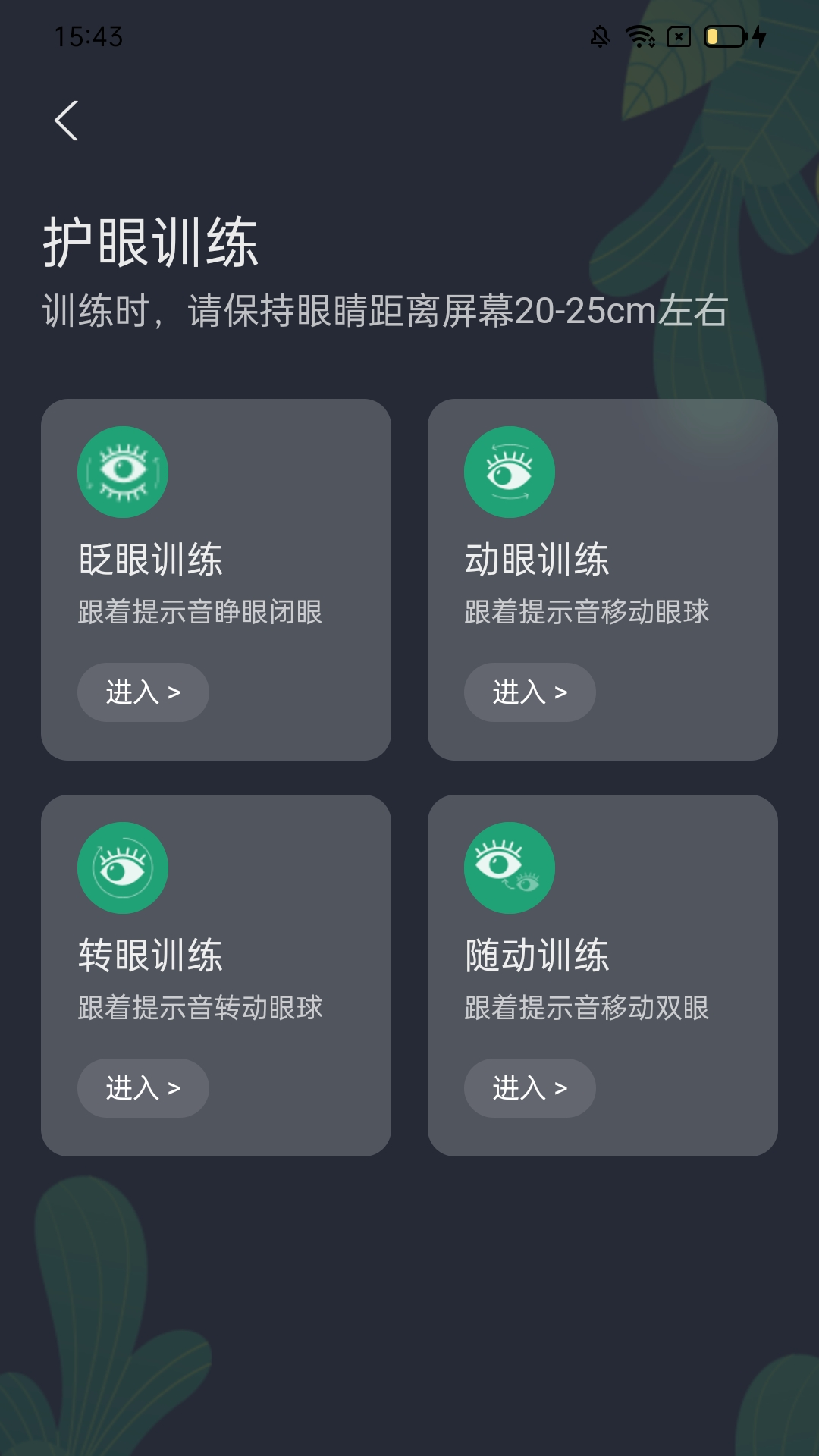819x1456 pixels.
Task: Go back using the top-left arrow
Action: coord(67,121)
